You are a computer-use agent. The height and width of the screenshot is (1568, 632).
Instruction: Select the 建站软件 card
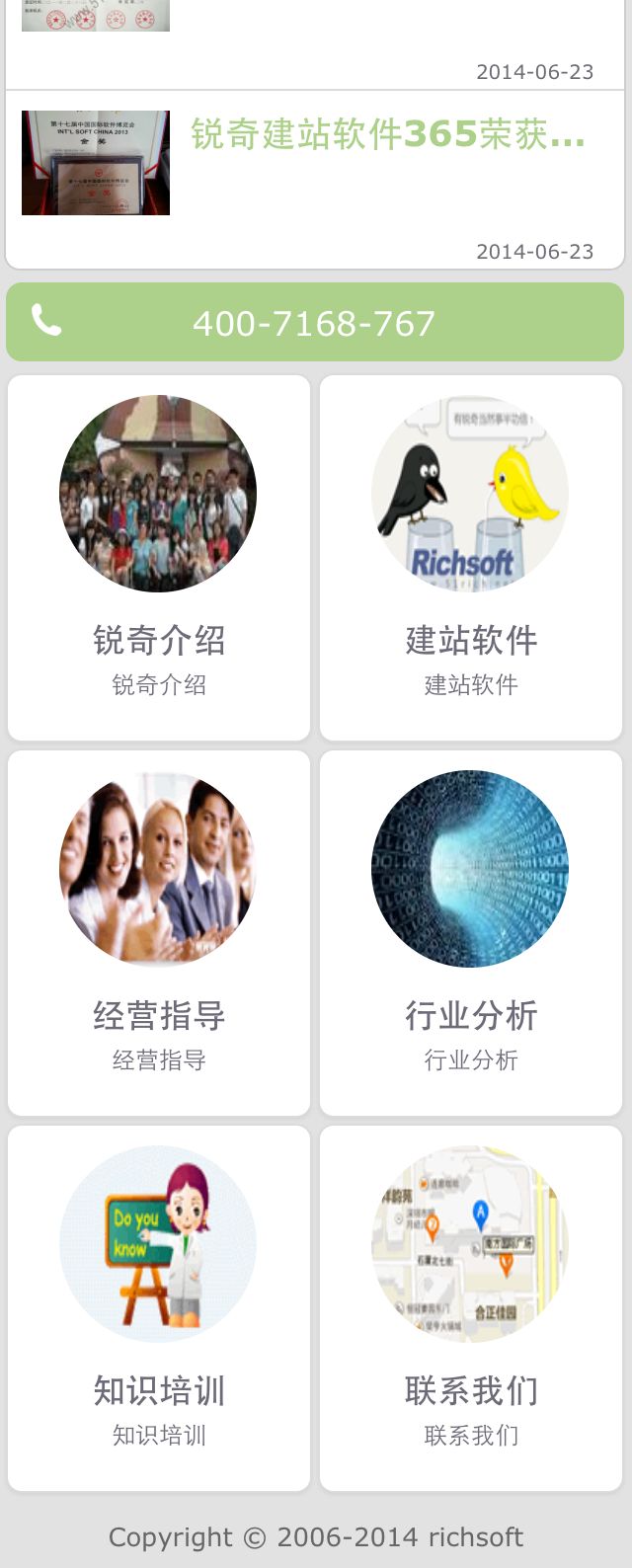pos(471,557)
